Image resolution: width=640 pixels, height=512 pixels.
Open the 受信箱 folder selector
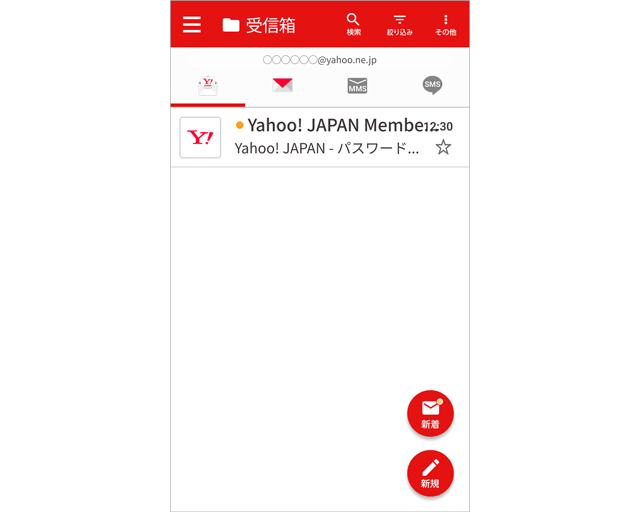[260, 25]
